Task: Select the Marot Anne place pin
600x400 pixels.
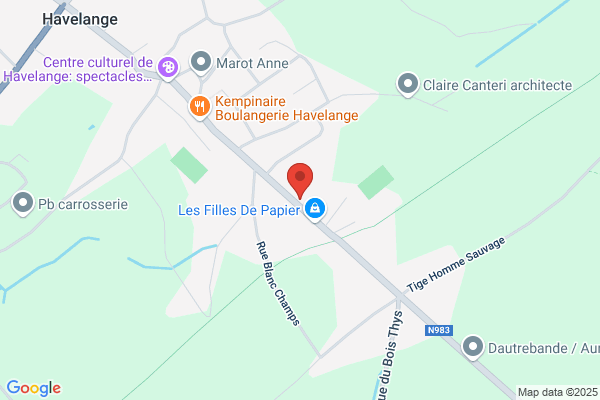Action: [201, 62]
